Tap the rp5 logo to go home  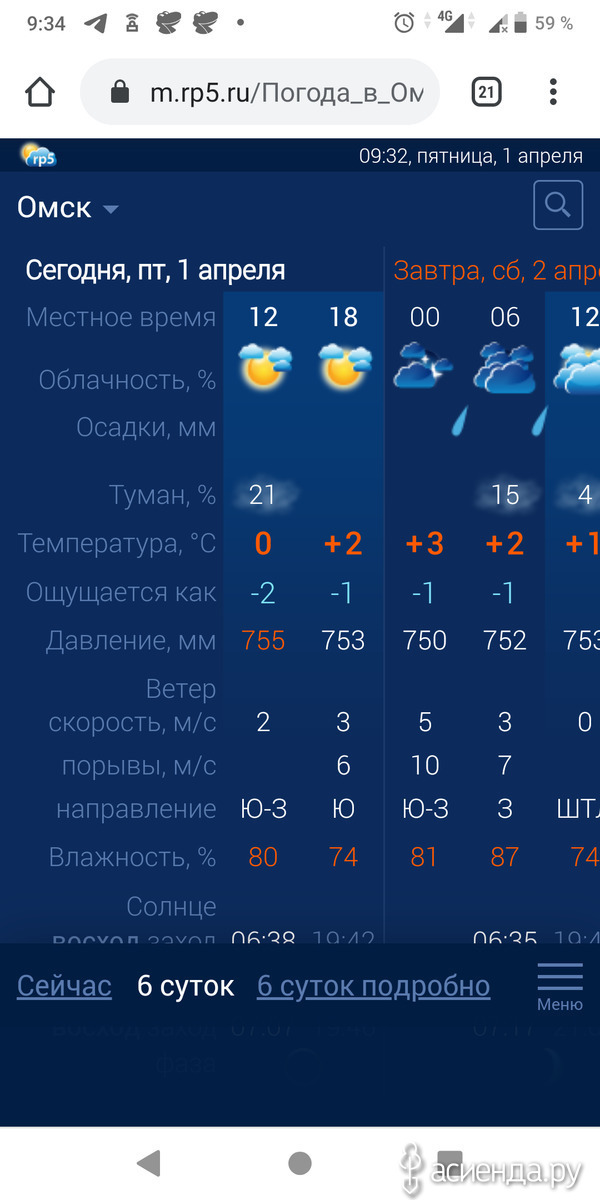[x=39, y=156]
